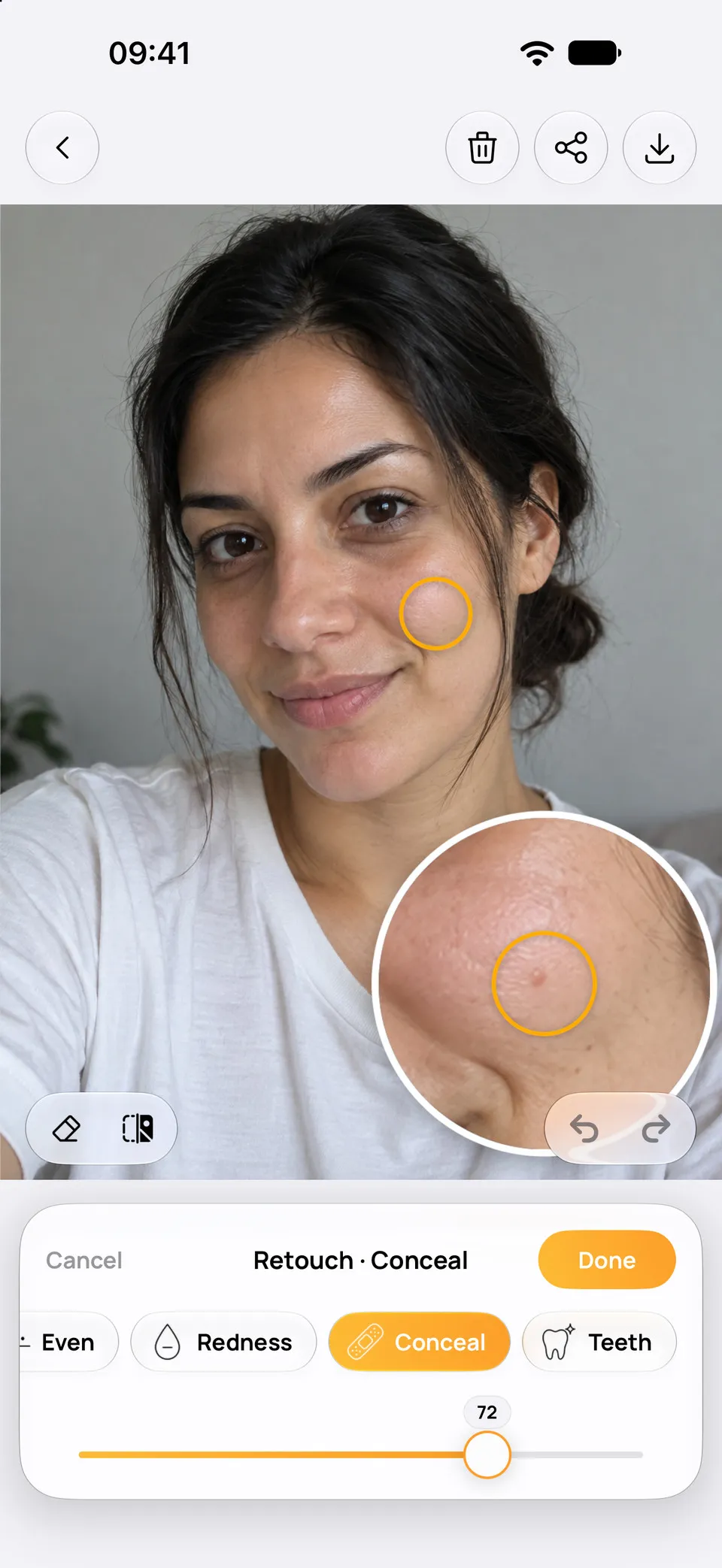
Task: Download the edited photo
Action: click(x=660, y=147)
